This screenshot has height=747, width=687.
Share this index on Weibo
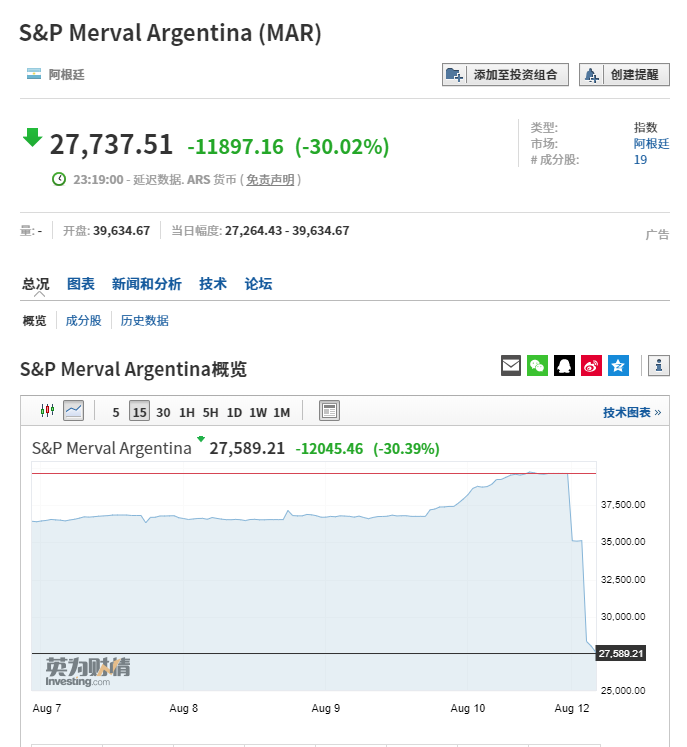[592, 365]
